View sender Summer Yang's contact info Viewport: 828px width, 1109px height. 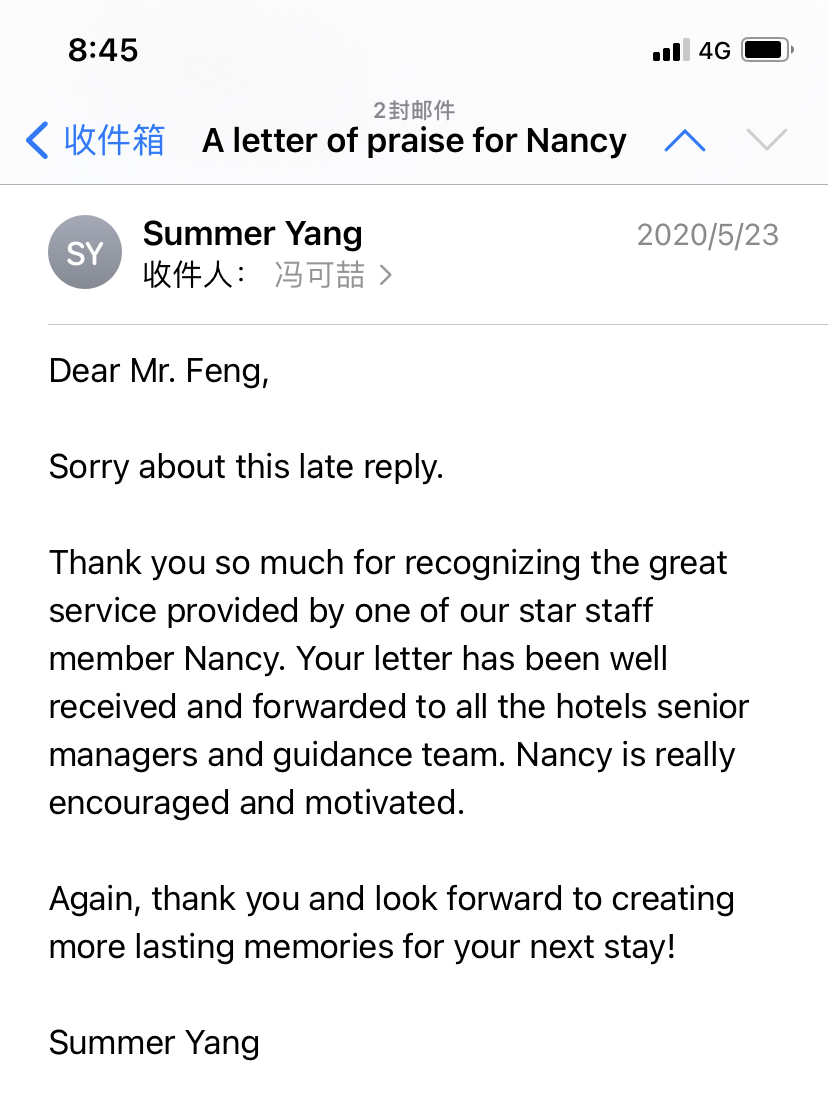point(252,234)
